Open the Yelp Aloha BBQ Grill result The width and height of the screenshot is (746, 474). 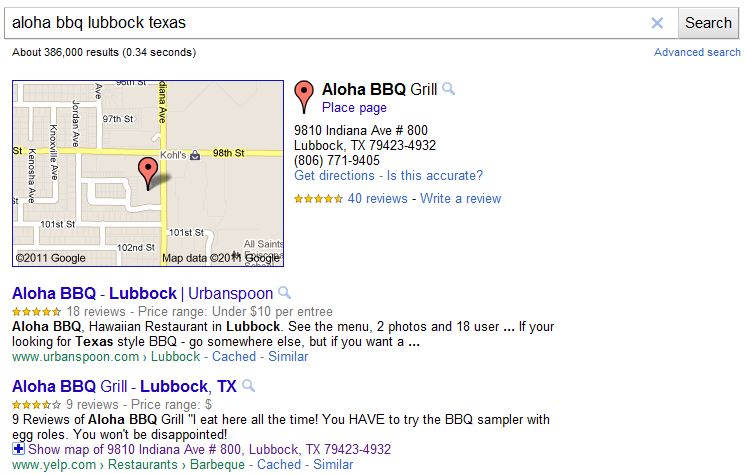point(123,386)
